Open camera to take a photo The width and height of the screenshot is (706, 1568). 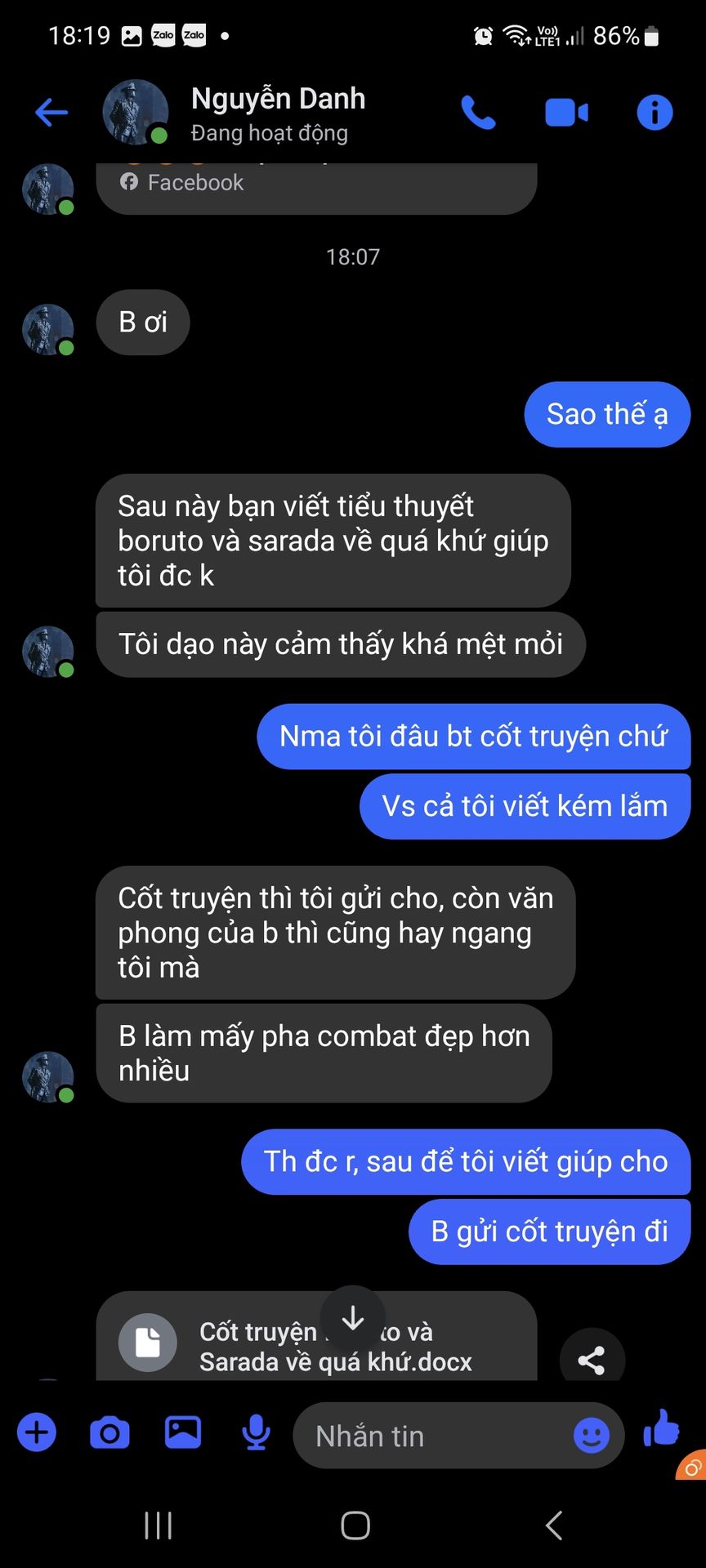point(109,1433)
